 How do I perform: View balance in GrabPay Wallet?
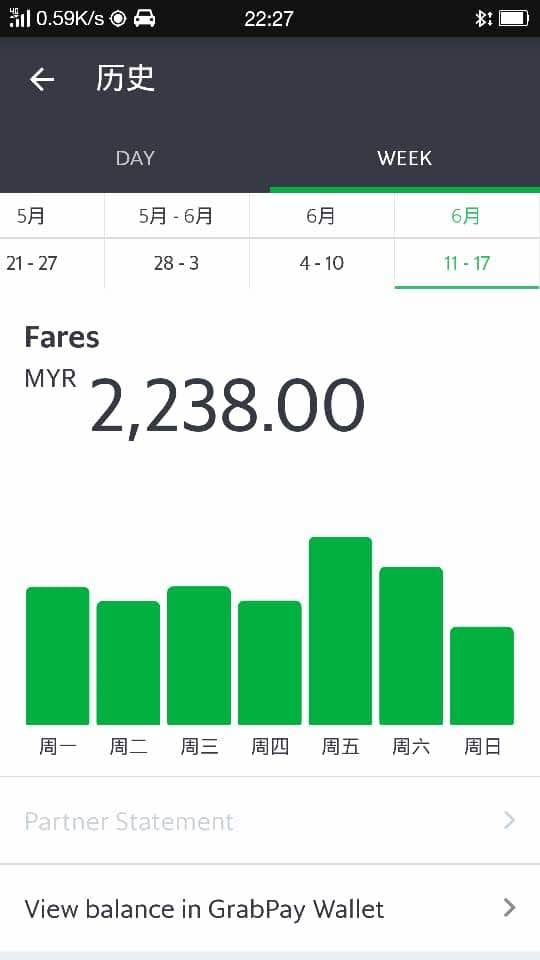270,908
